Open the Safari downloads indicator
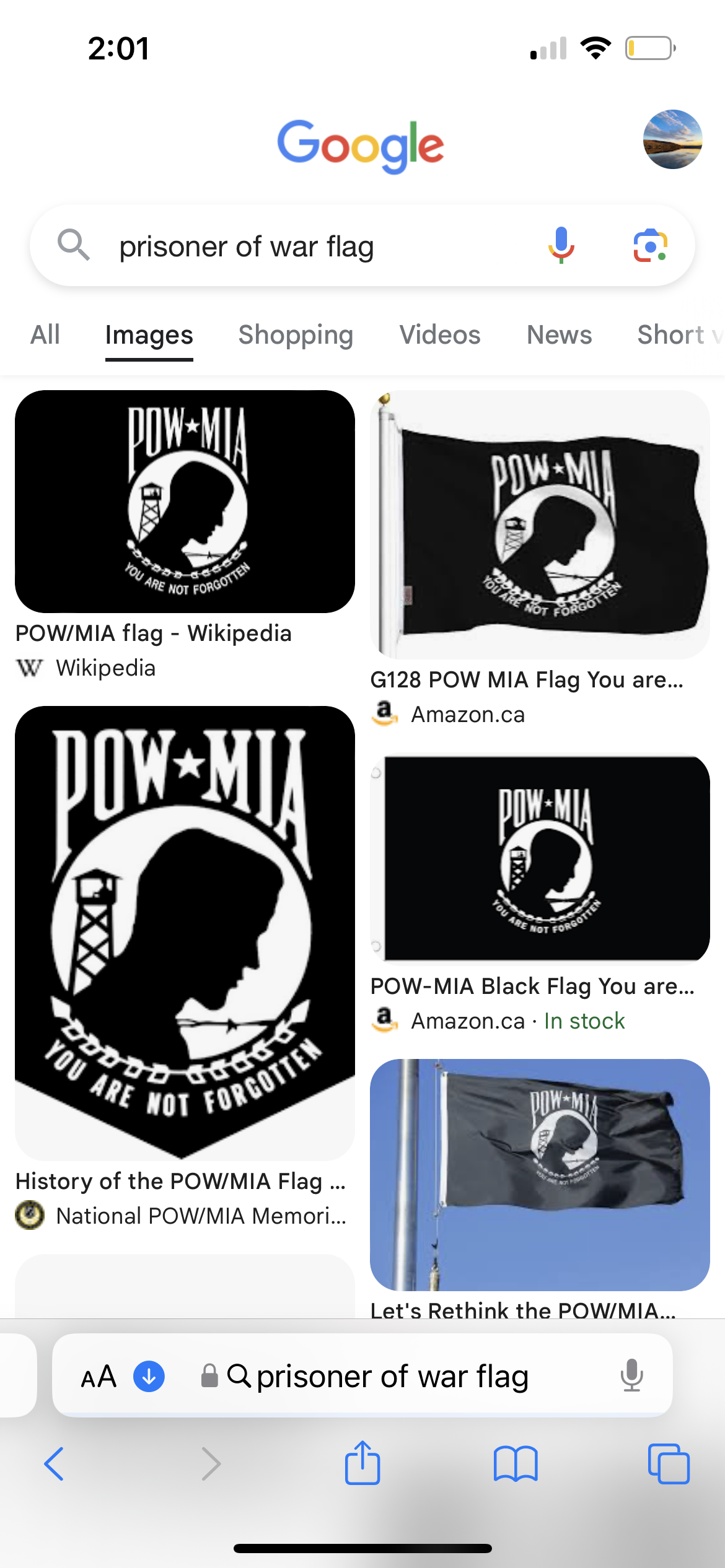The height and width of the screenshot is (1568, 725). (149, 1376)
